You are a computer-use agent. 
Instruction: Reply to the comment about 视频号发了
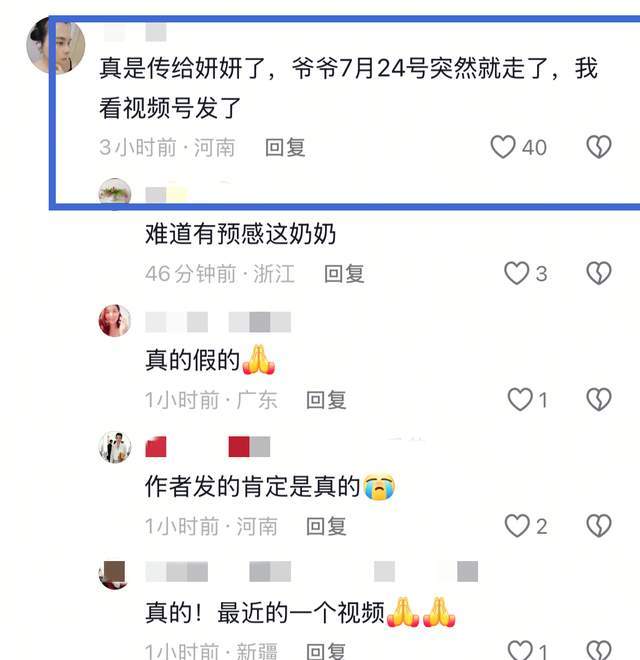(x=285, y=147)
